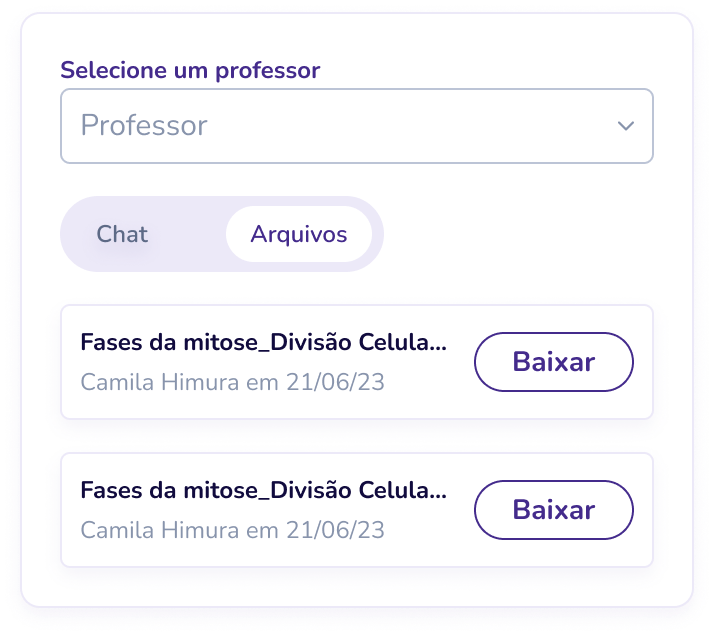Switch to the Chat tab
Image resolution: width=714 pixels, height=636 pixels.
[x=122, y=234]
